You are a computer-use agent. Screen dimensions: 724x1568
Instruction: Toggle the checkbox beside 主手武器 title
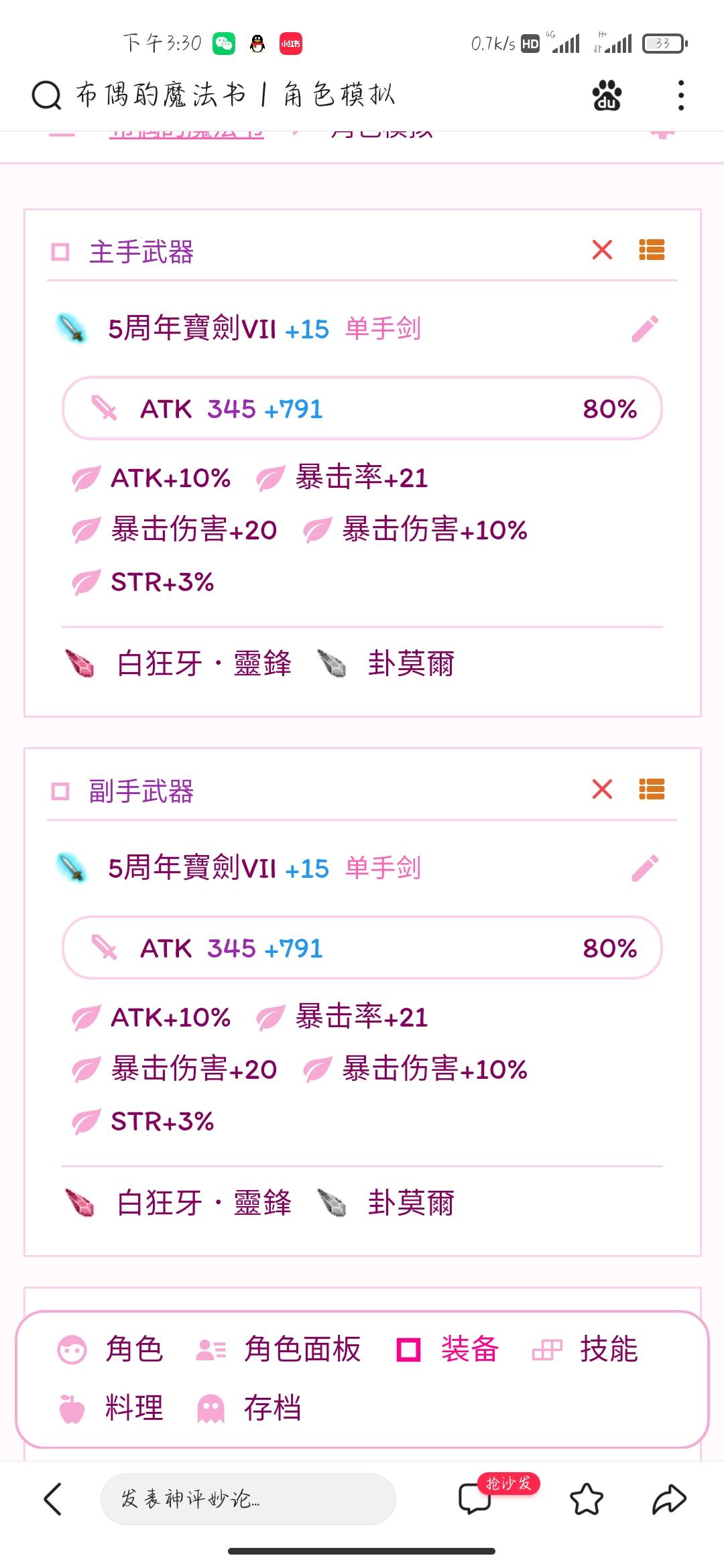pyautogui.click(x=59, y=251)
